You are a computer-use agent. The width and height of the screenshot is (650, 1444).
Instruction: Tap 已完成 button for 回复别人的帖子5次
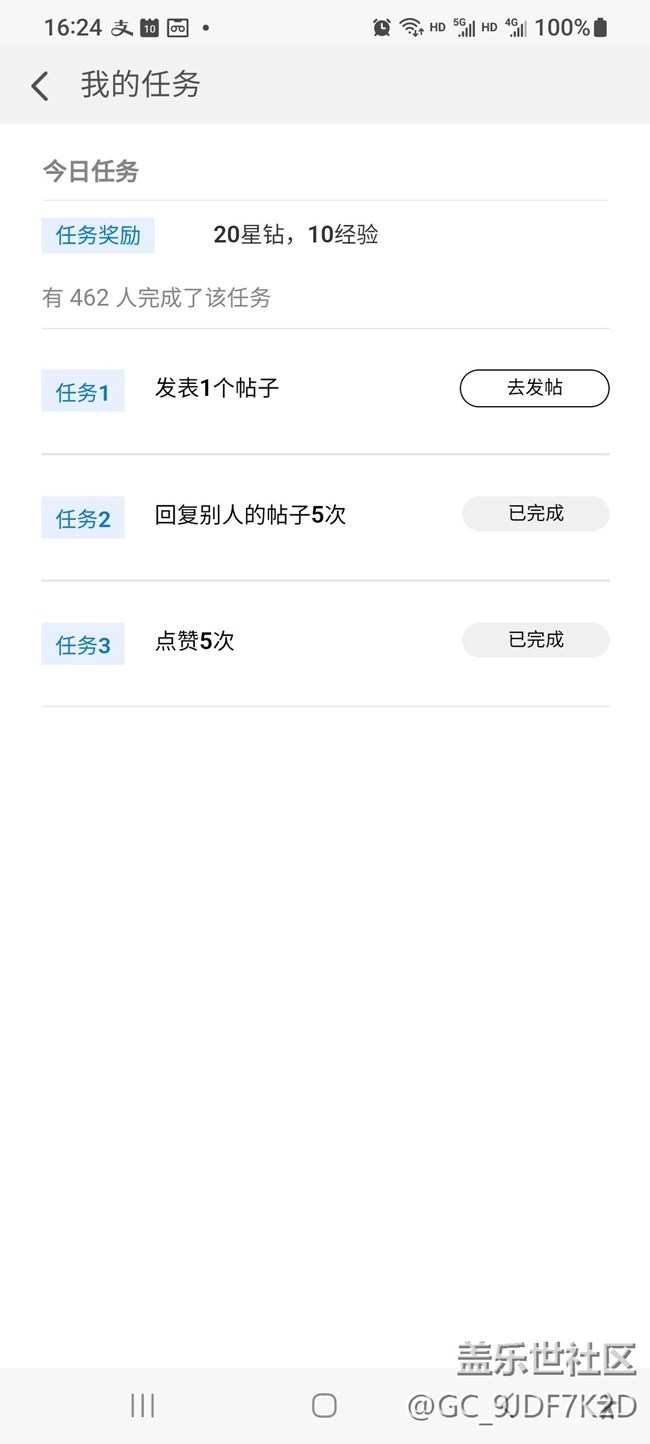pos(535,514)
